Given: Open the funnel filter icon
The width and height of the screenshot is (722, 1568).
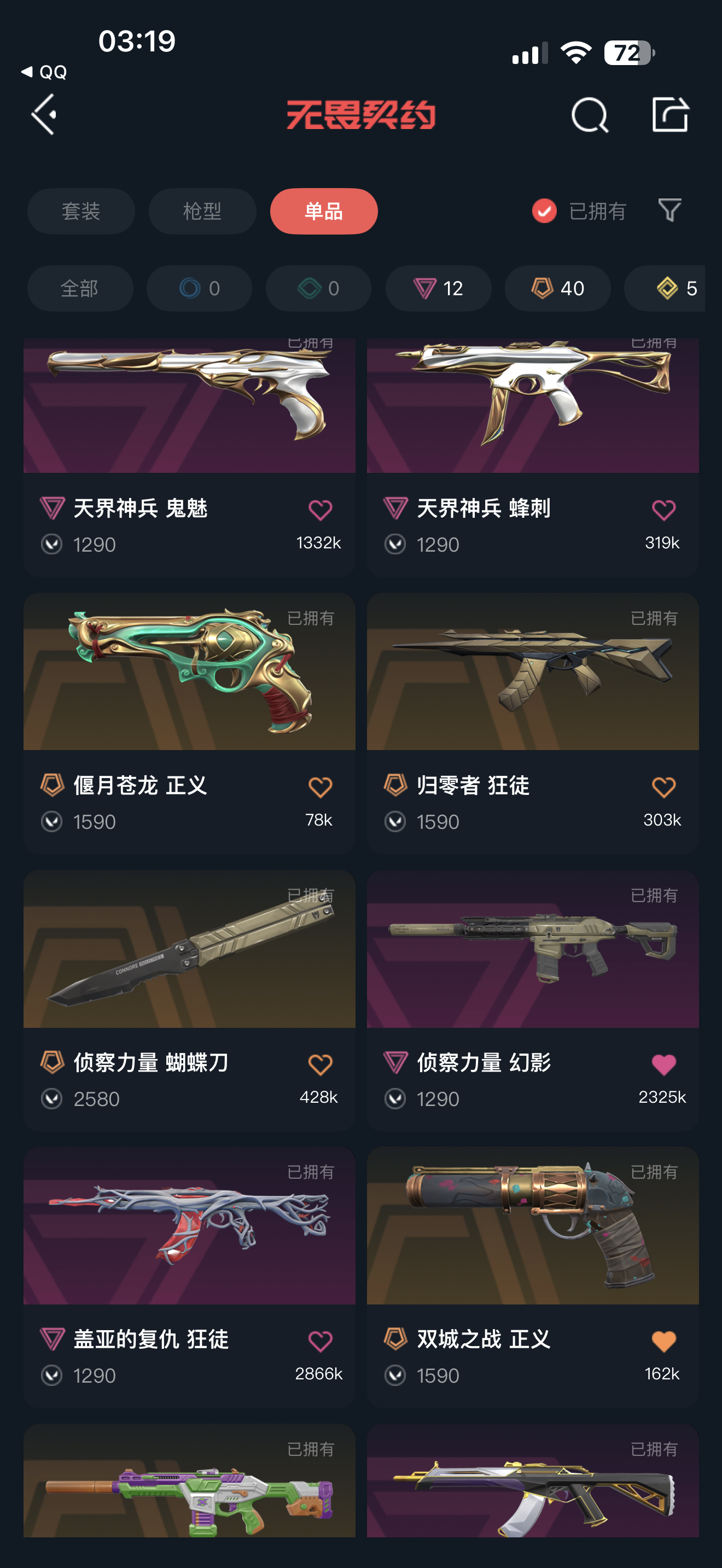Looking at the screenshot, I should pyautogui.click(x=669, y=210).
